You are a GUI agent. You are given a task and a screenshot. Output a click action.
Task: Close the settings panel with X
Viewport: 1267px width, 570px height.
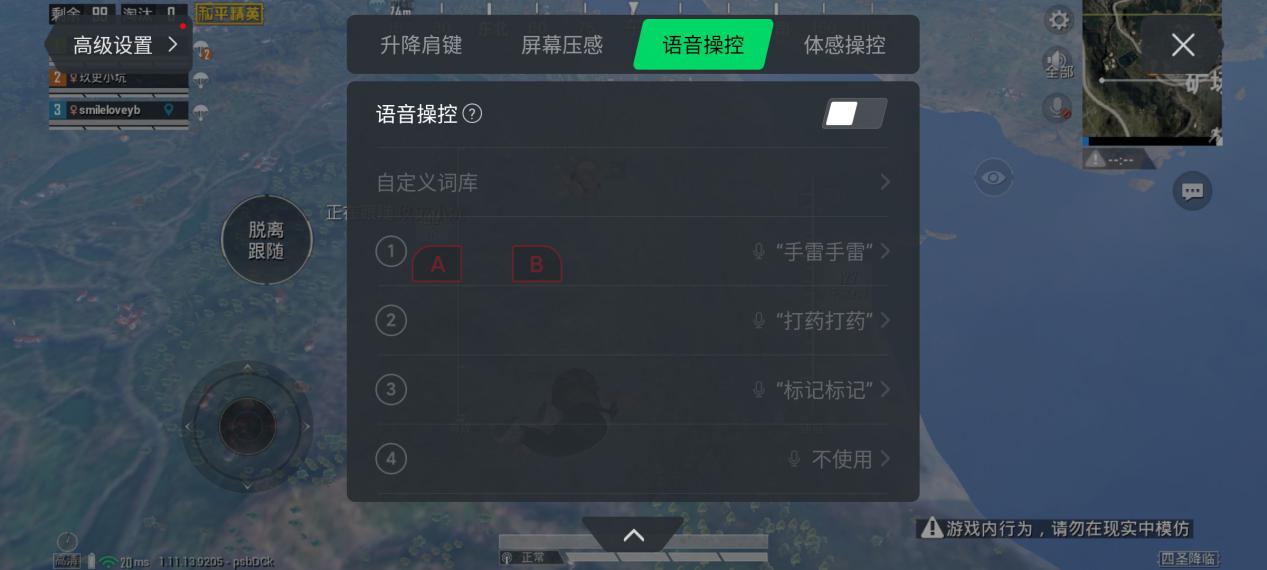click(1183, 45)
